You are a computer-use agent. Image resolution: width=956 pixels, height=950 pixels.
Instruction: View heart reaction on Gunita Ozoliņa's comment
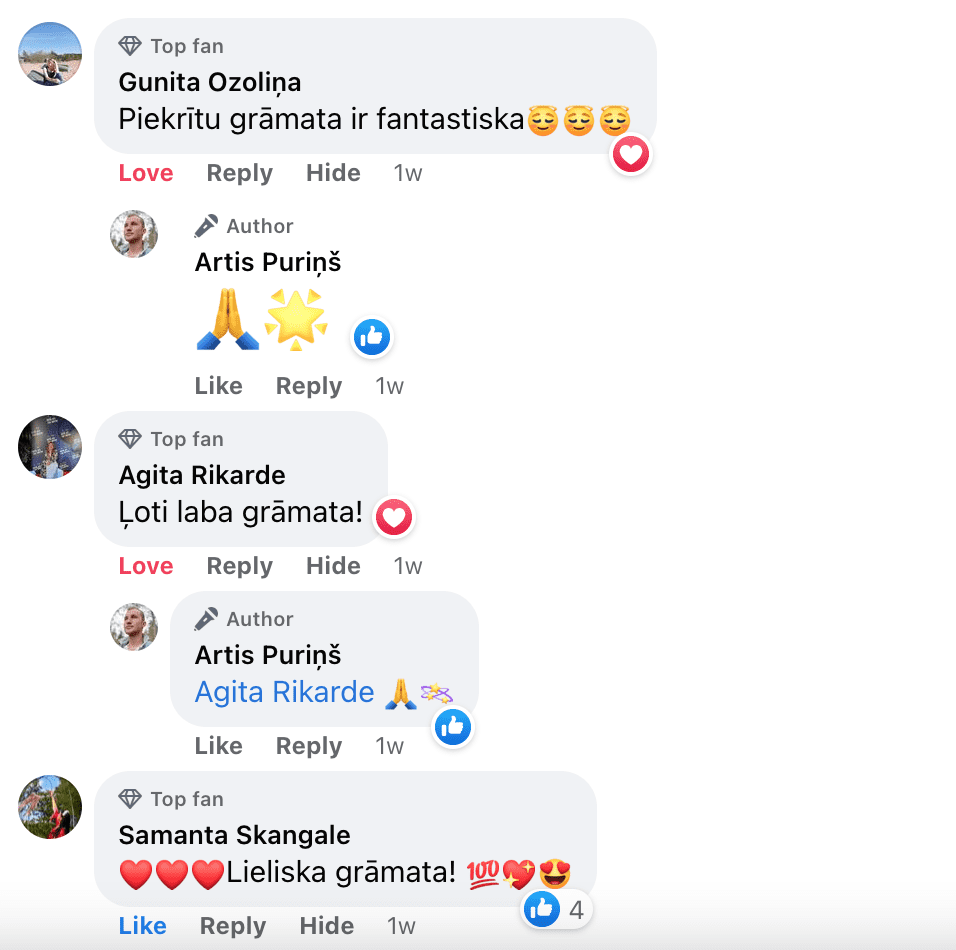[631, 154]
